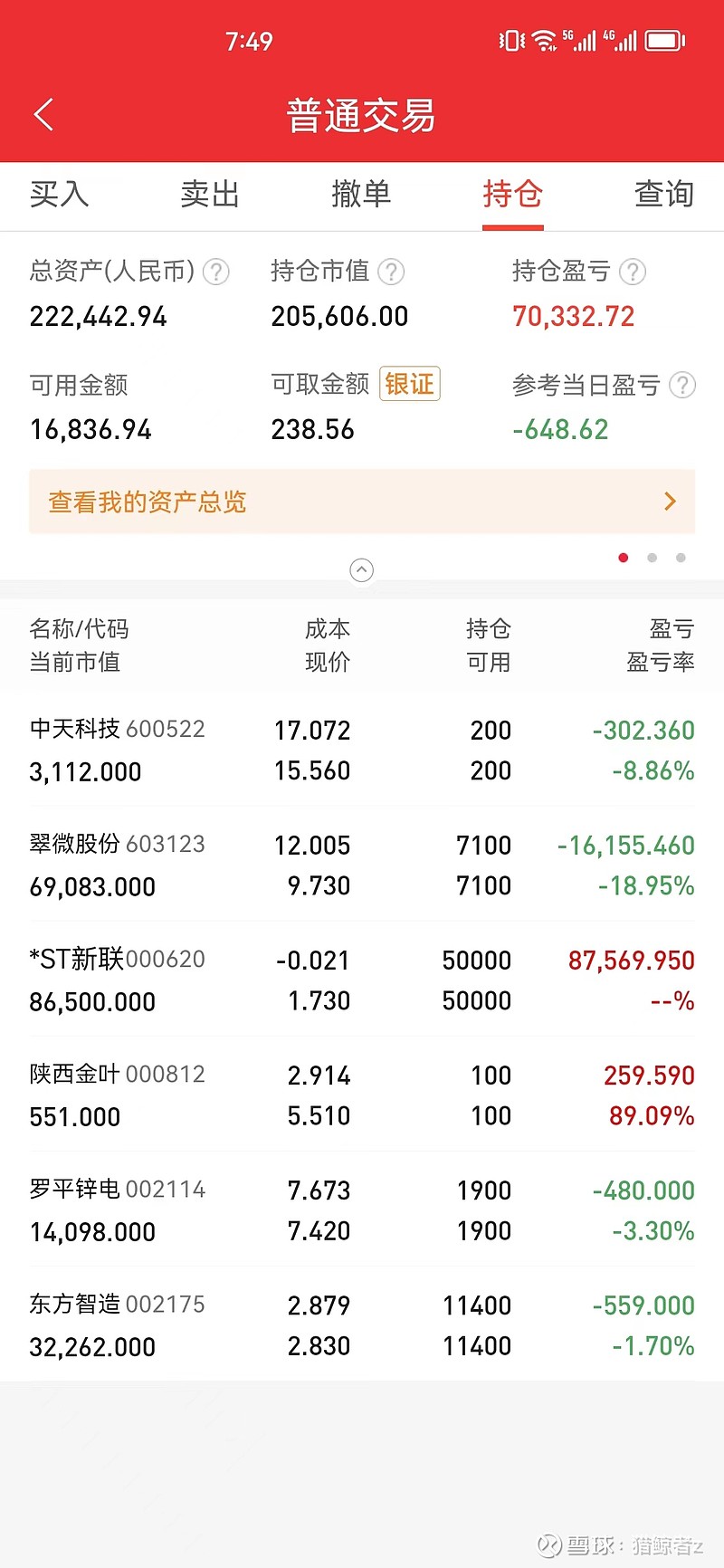
Task: Switch to the 撤单 tab
Action: click(362, 194)
